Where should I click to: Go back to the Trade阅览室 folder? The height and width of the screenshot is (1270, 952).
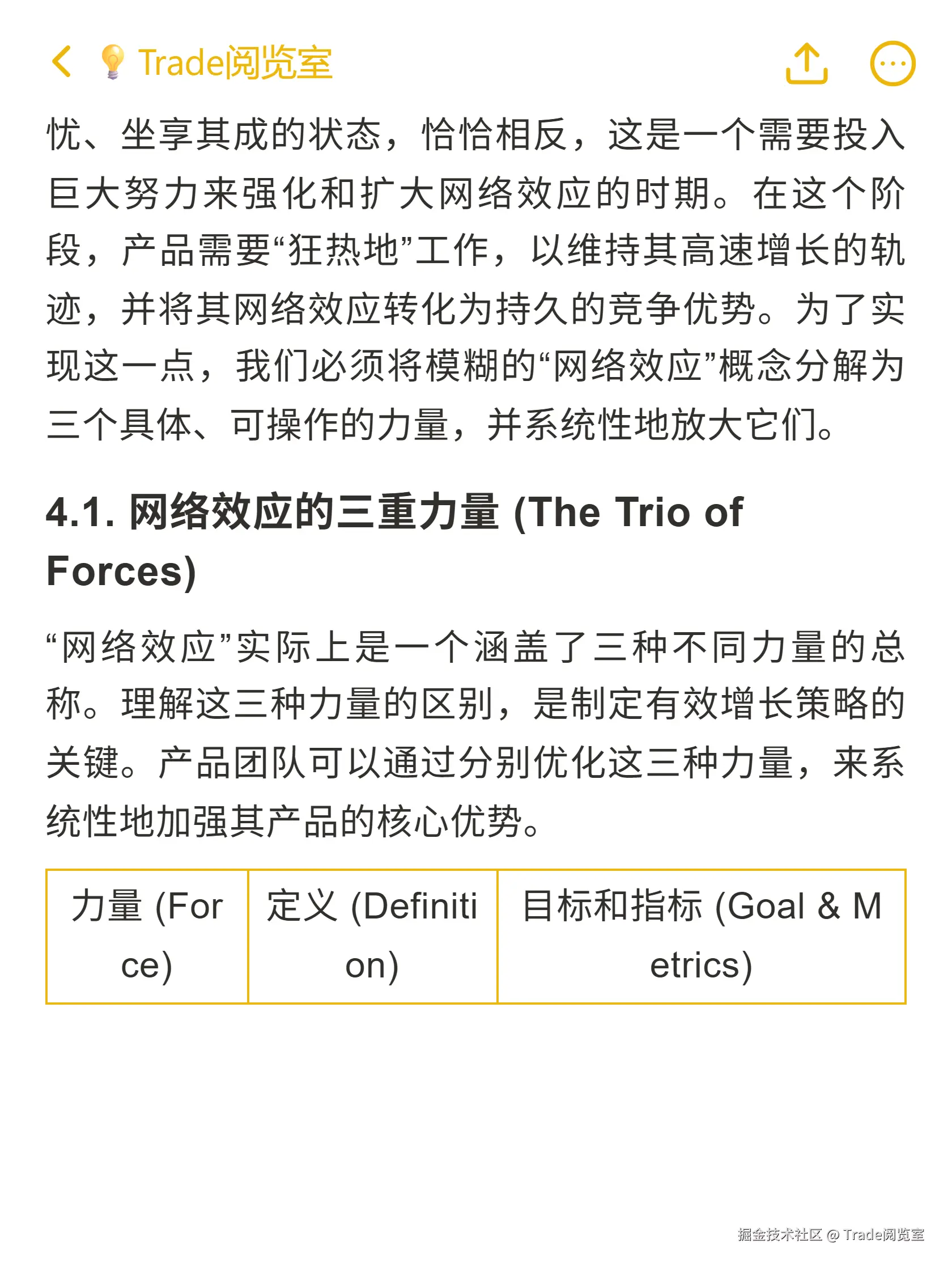click(x=62, y=62)
